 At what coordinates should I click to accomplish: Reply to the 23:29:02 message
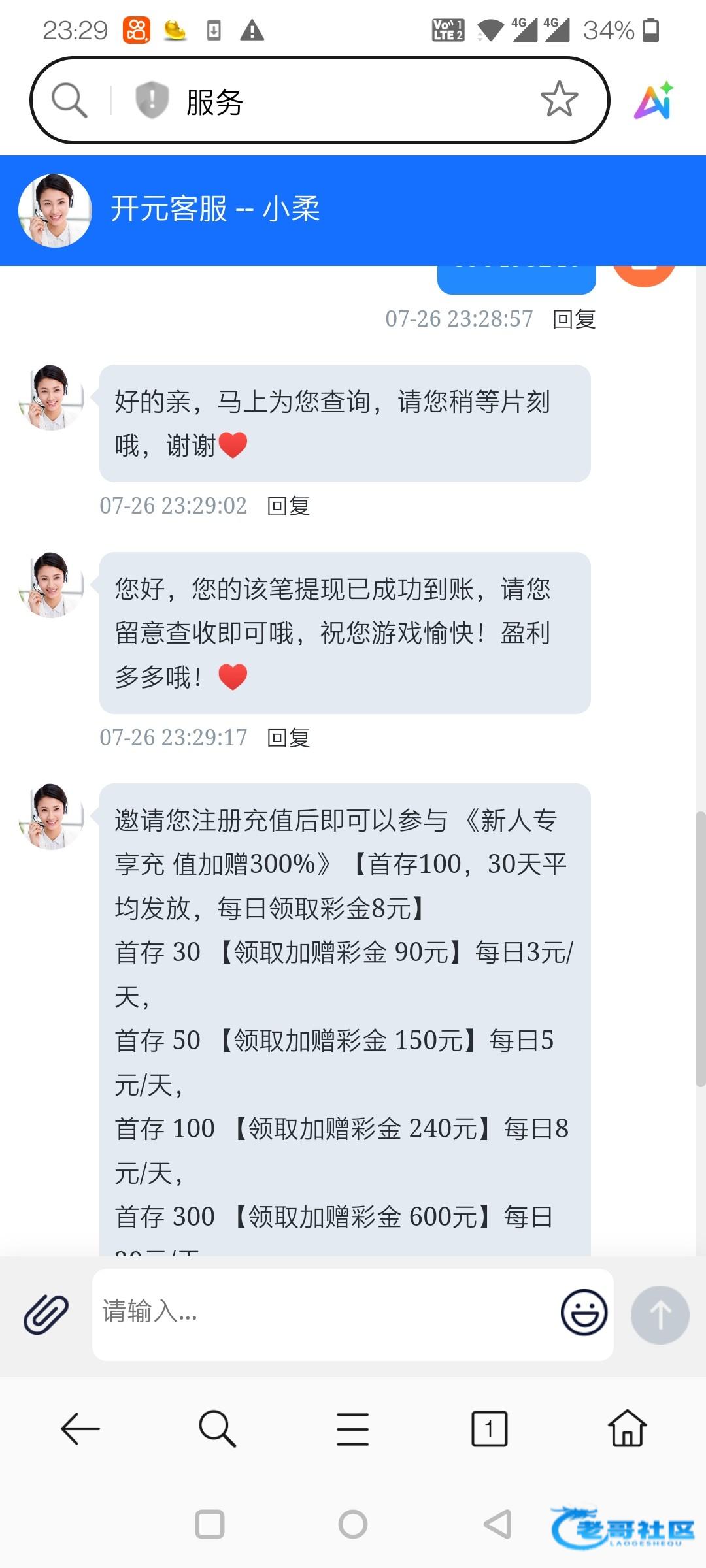[288, 506]
